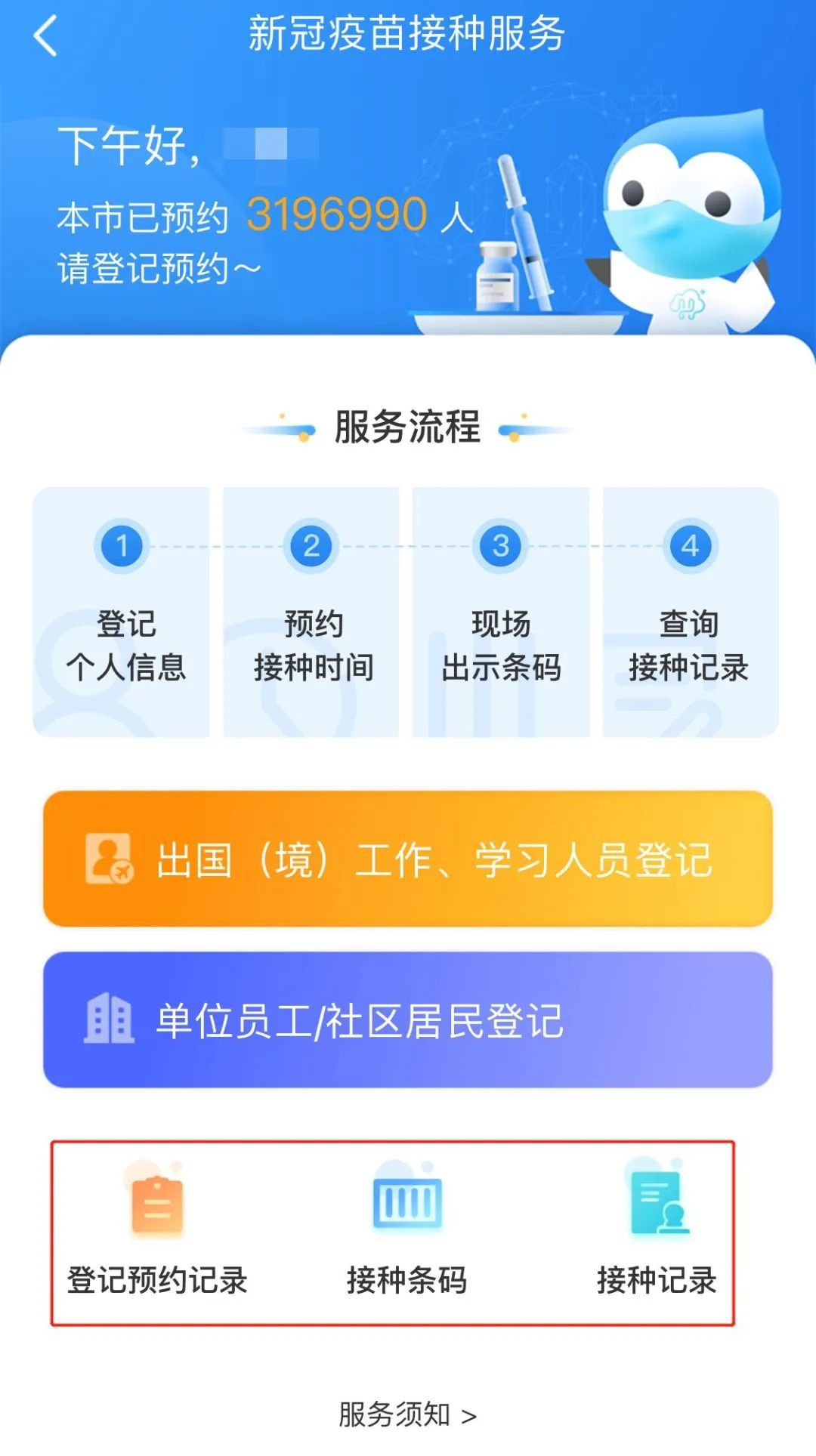
Task: Click the back arrow at top left
Action: [42, 34]
